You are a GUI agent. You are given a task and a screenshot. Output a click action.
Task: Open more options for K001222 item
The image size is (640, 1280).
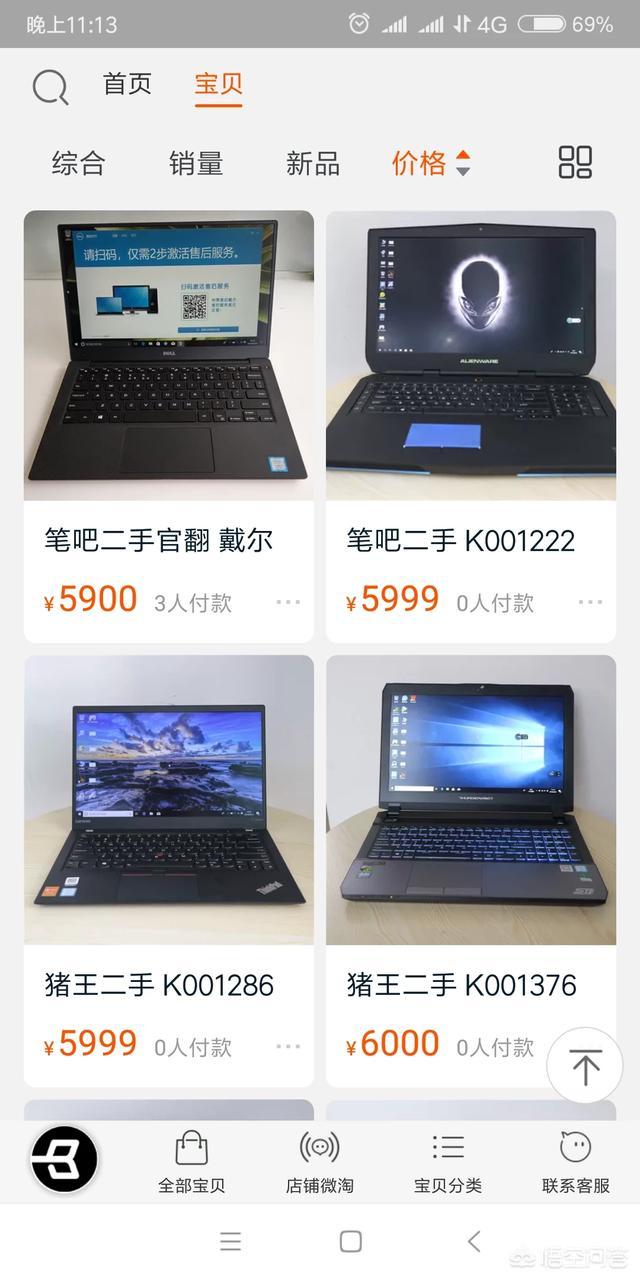click(x=590, y=602)
